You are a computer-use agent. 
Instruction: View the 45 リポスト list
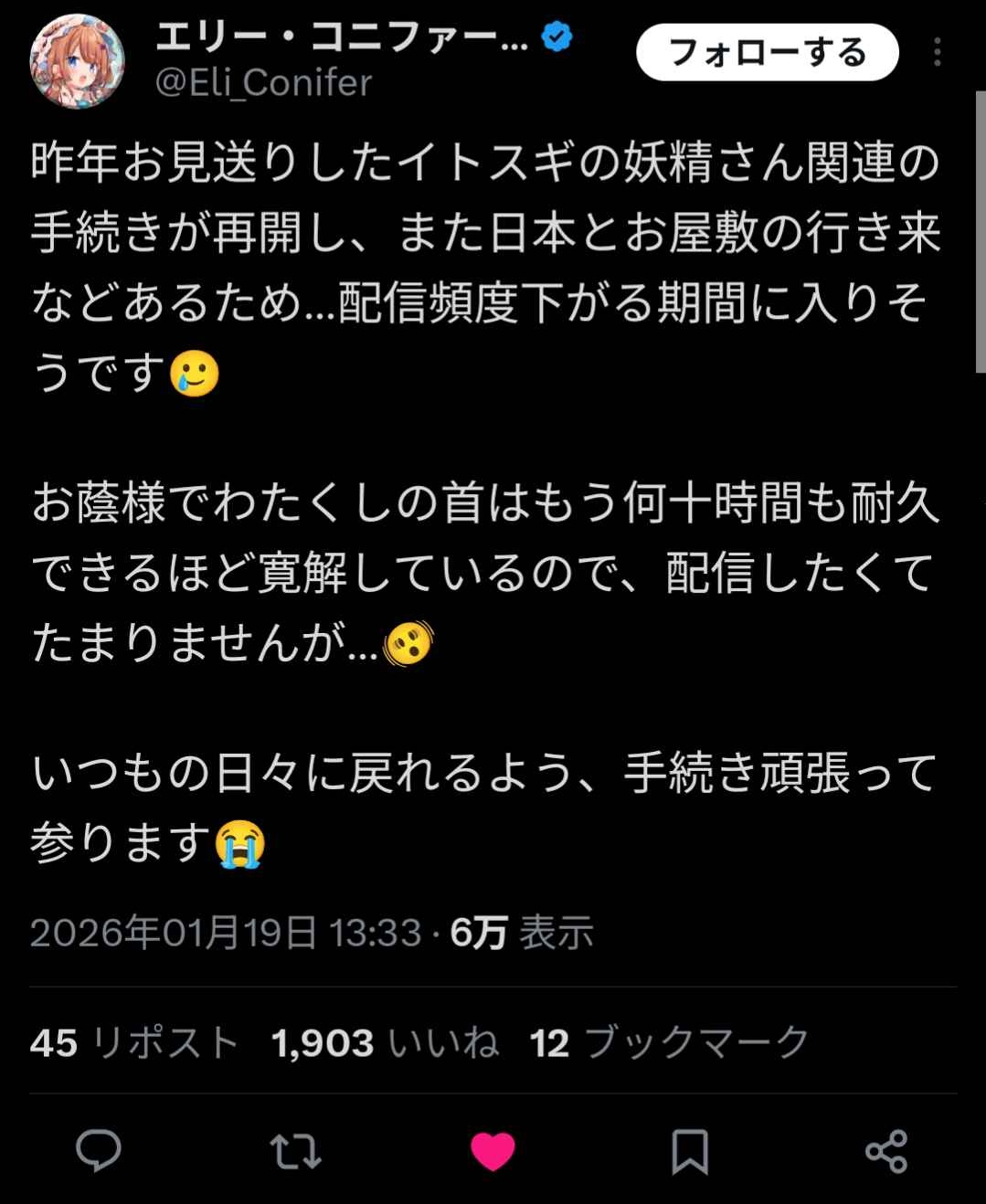[134, 1042]
